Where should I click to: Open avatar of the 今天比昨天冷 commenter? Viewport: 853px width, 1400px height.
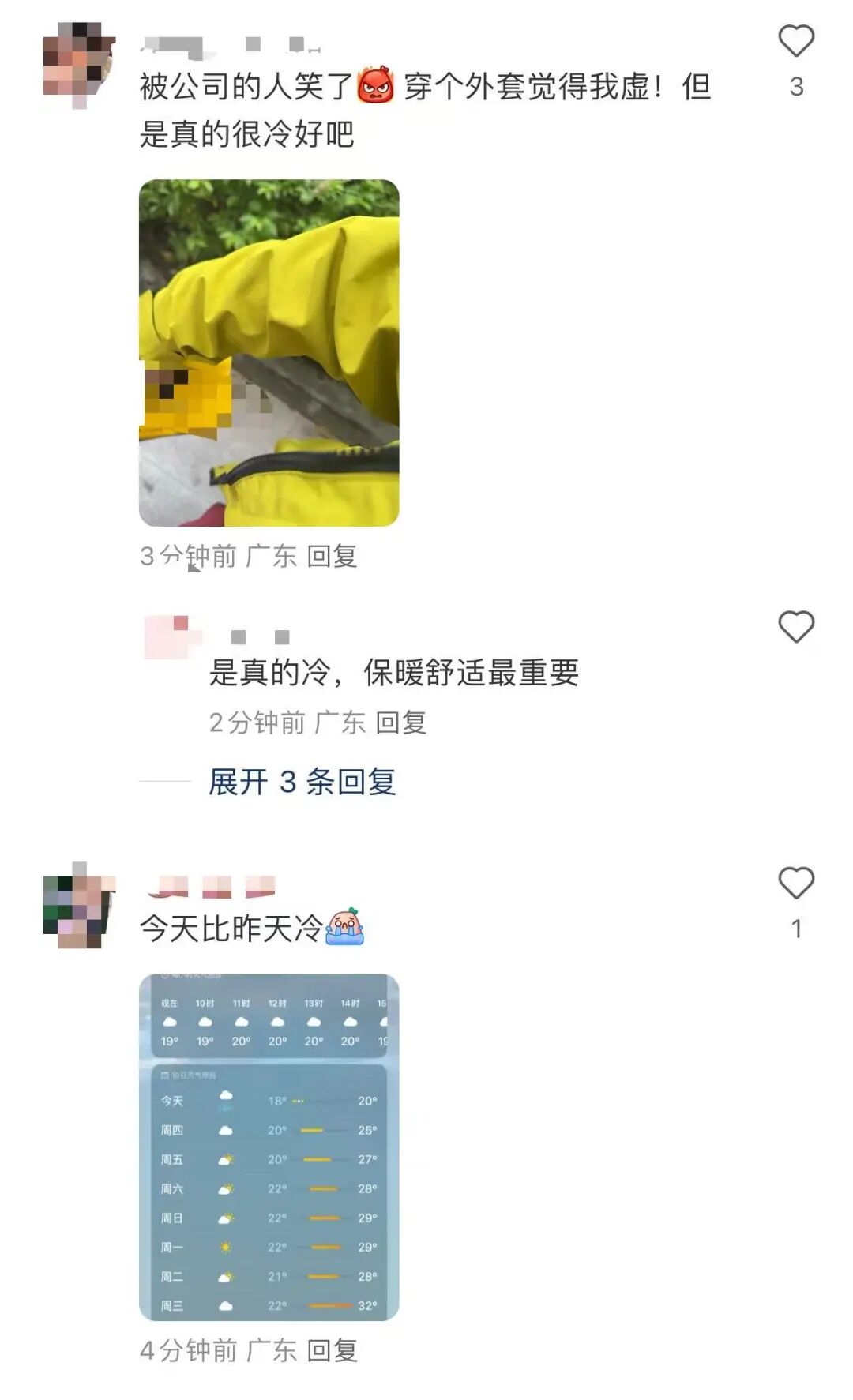click(79, 906)
